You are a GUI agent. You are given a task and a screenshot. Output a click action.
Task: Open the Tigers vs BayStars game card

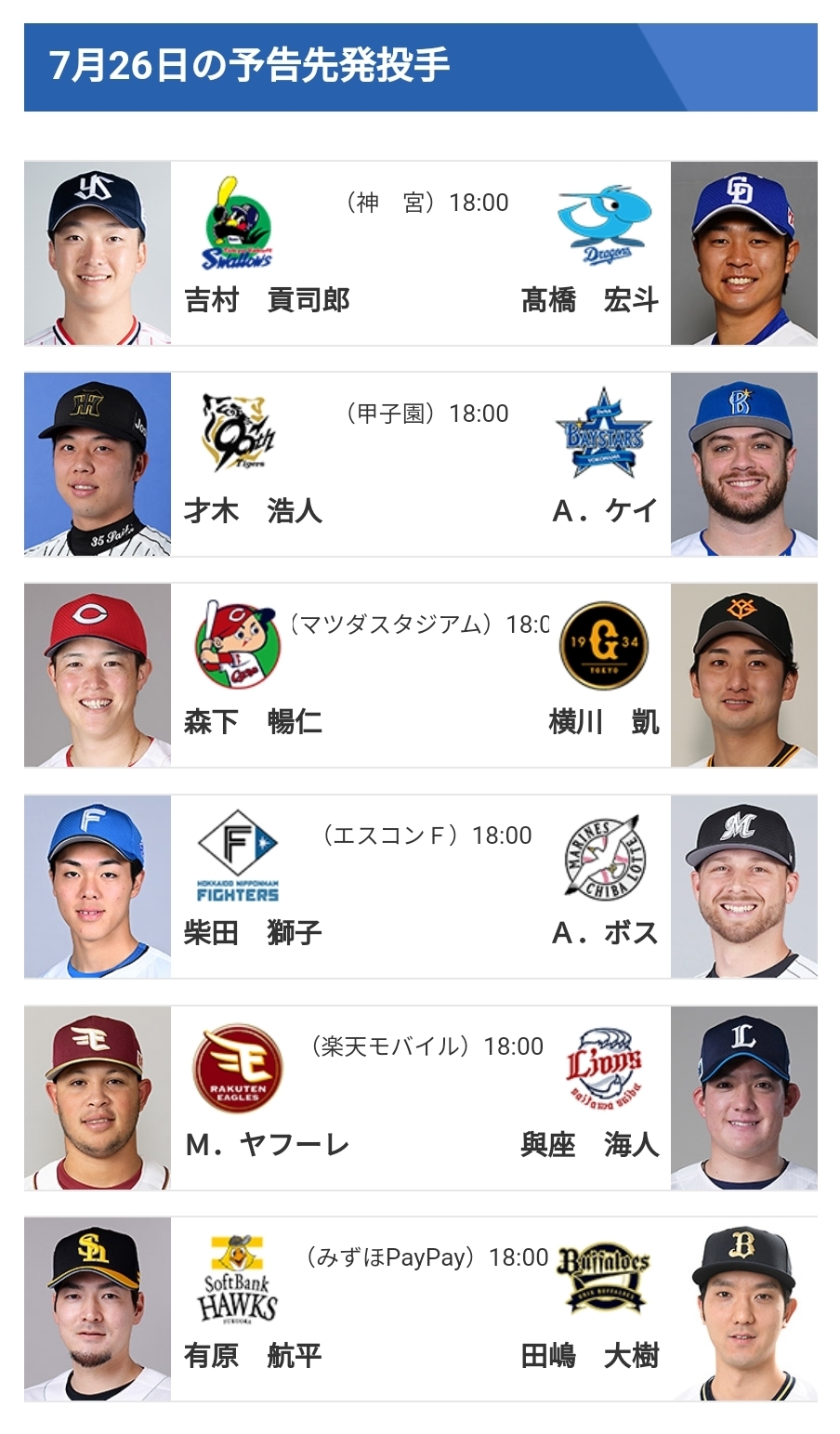(x=420, y=465)
